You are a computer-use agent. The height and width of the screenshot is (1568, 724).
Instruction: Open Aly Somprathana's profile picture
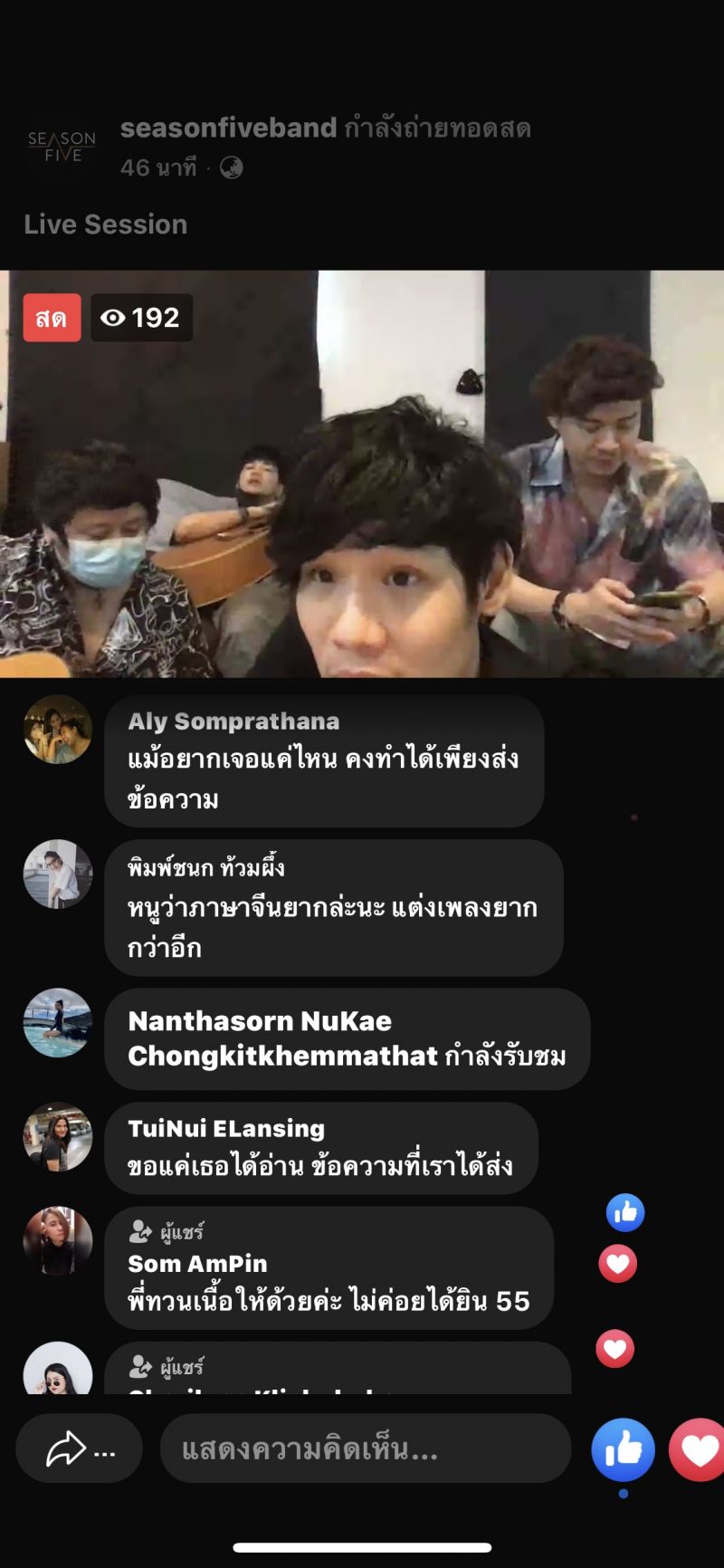[x=58, y=730]
